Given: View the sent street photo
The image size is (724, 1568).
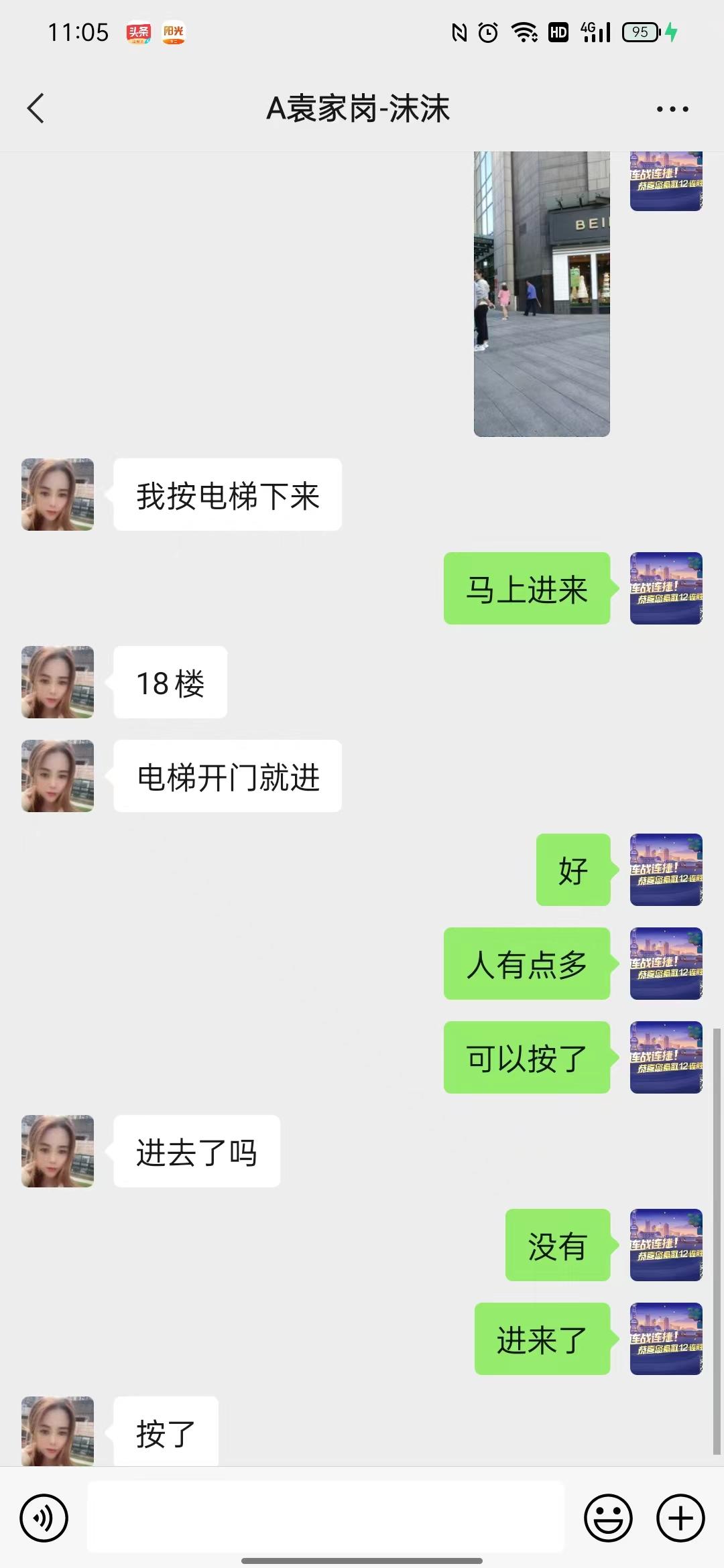Looking at the screenshot, I should (542, 293).
